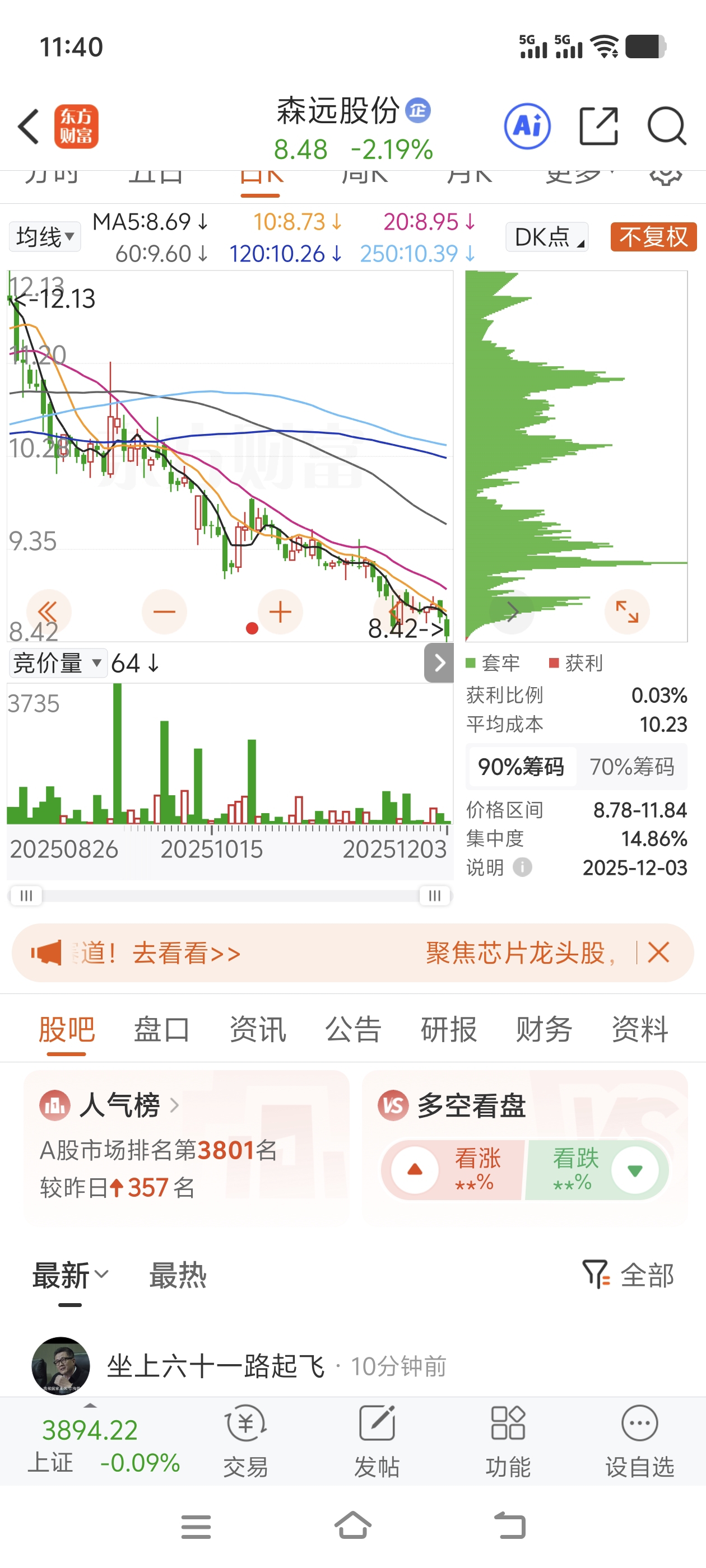The image size is (706, 1568).
Task: Open 交易 in the bottom bar
Action: point(245,1441)
